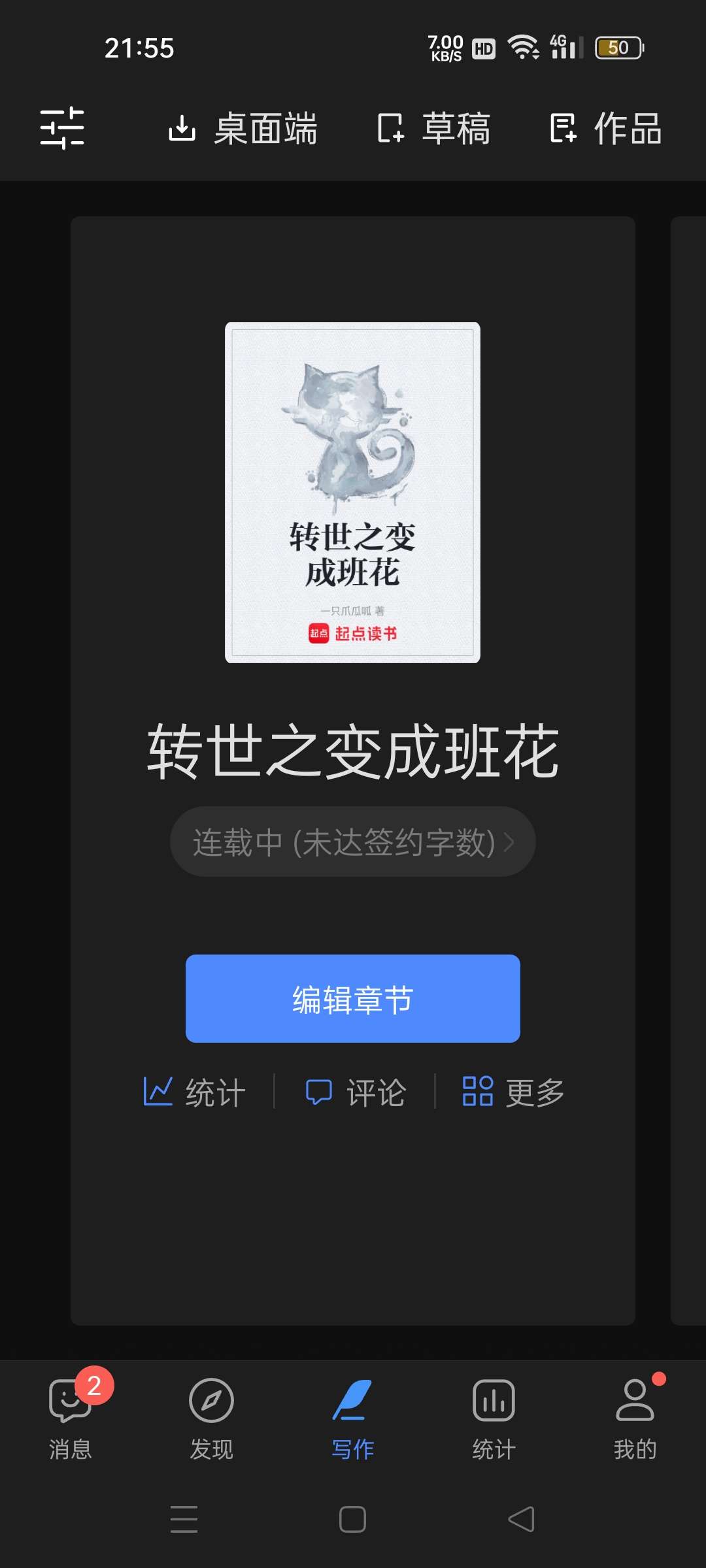Viewport: 706px width, 1568px height.
Task: View 评论 comments for this book
Action: (x=356, y=1092)
